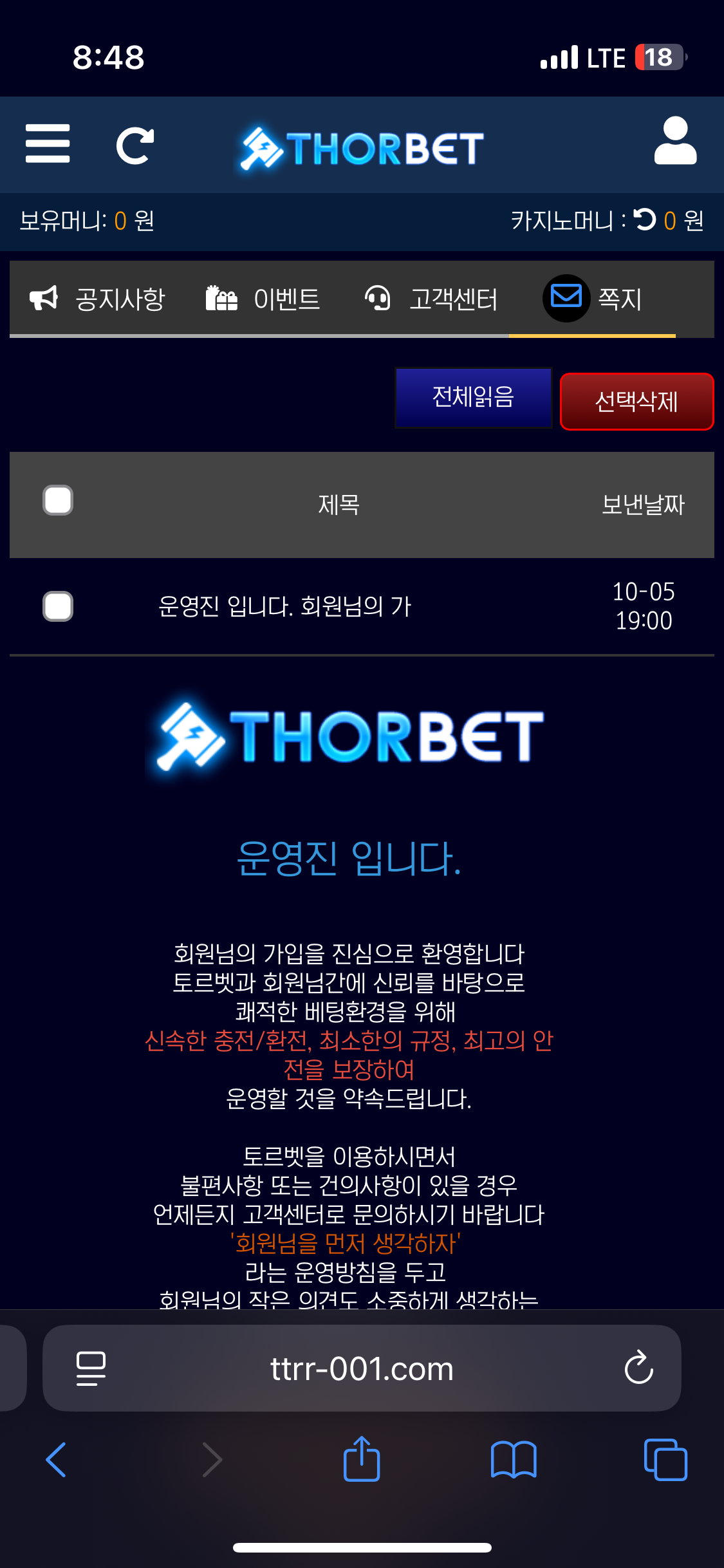
Task: Check the select-all checkbox in header row
Action: (x=58, y=501)
